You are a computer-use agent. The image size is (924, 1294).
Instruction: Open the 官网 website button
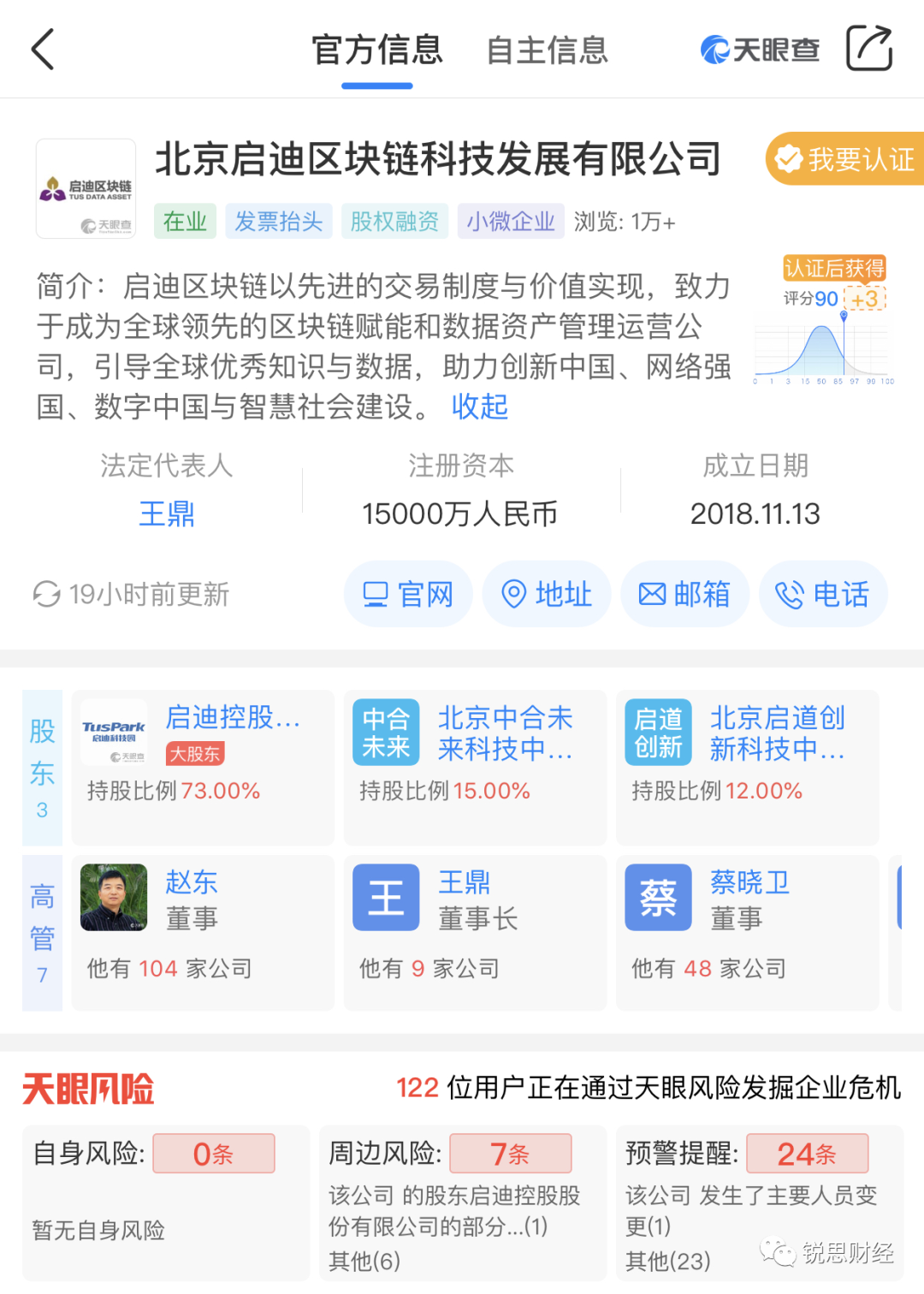408,594
